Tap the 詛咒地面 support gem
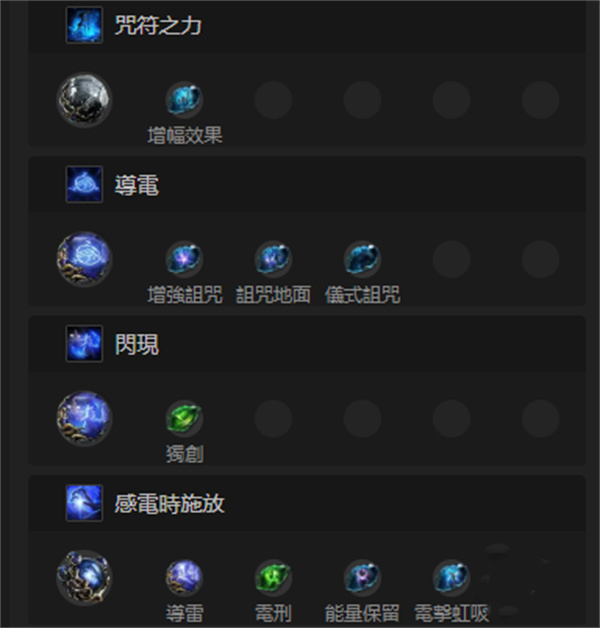The width and height of the screenshot is (600, 628). click(x=273, y=259)
